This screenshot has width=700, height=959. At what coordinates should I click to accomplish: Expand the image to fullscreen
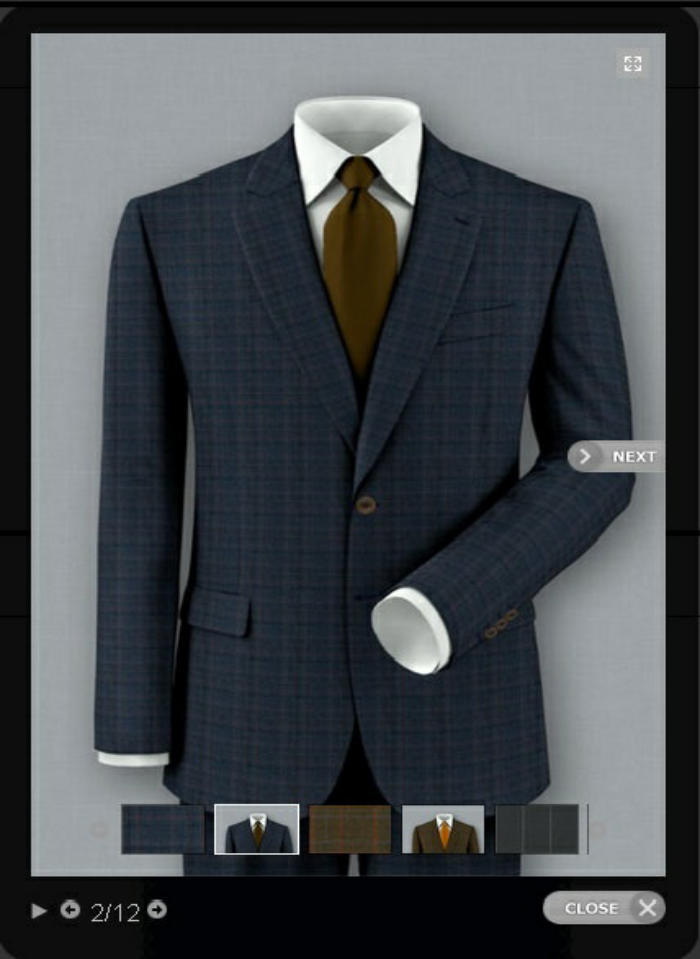pos(632,64)
